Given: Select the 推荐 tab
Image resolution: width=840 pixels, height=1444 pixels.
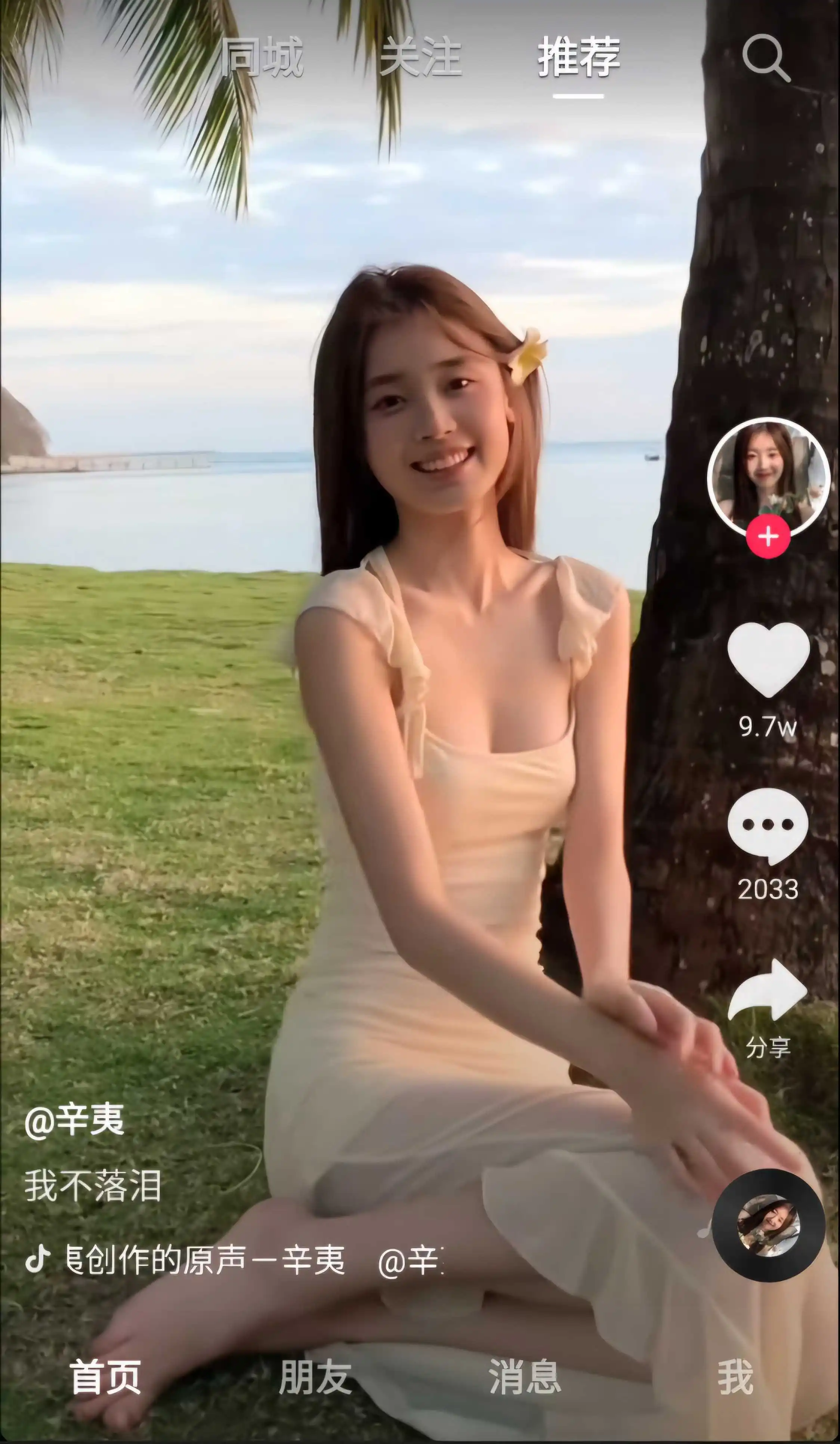Looking at the screenshot, I should 579,57.
